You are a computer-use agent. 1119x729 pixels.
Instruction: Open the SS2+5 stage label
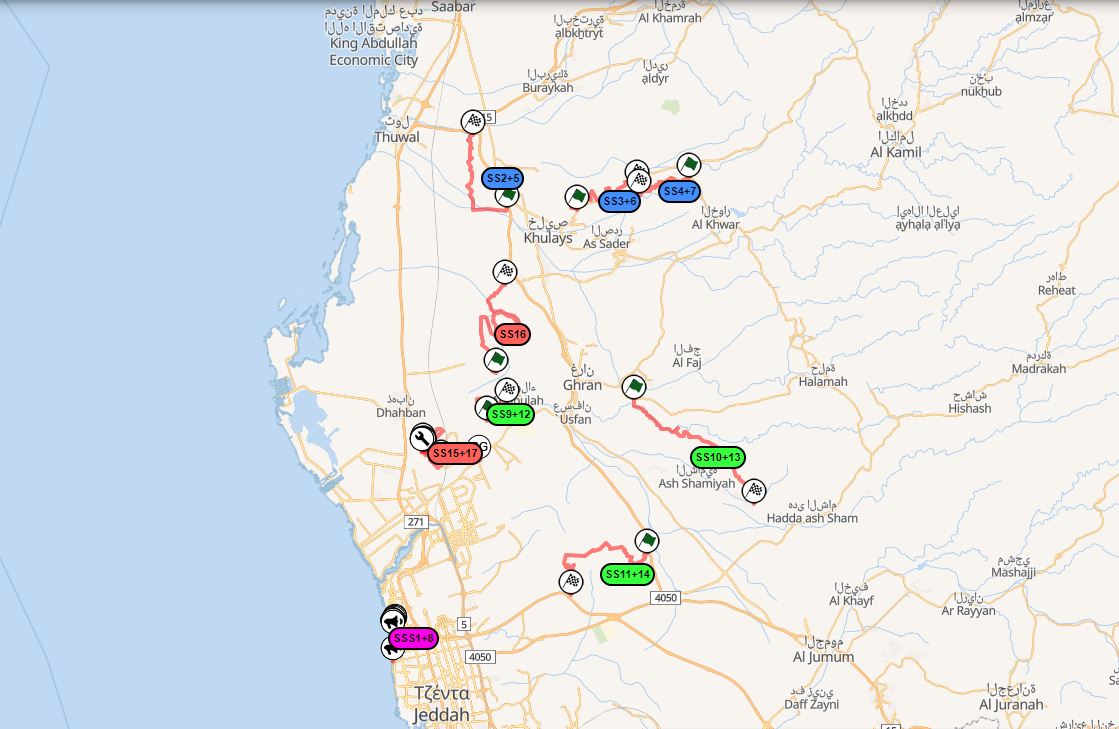tap(502, 178)
